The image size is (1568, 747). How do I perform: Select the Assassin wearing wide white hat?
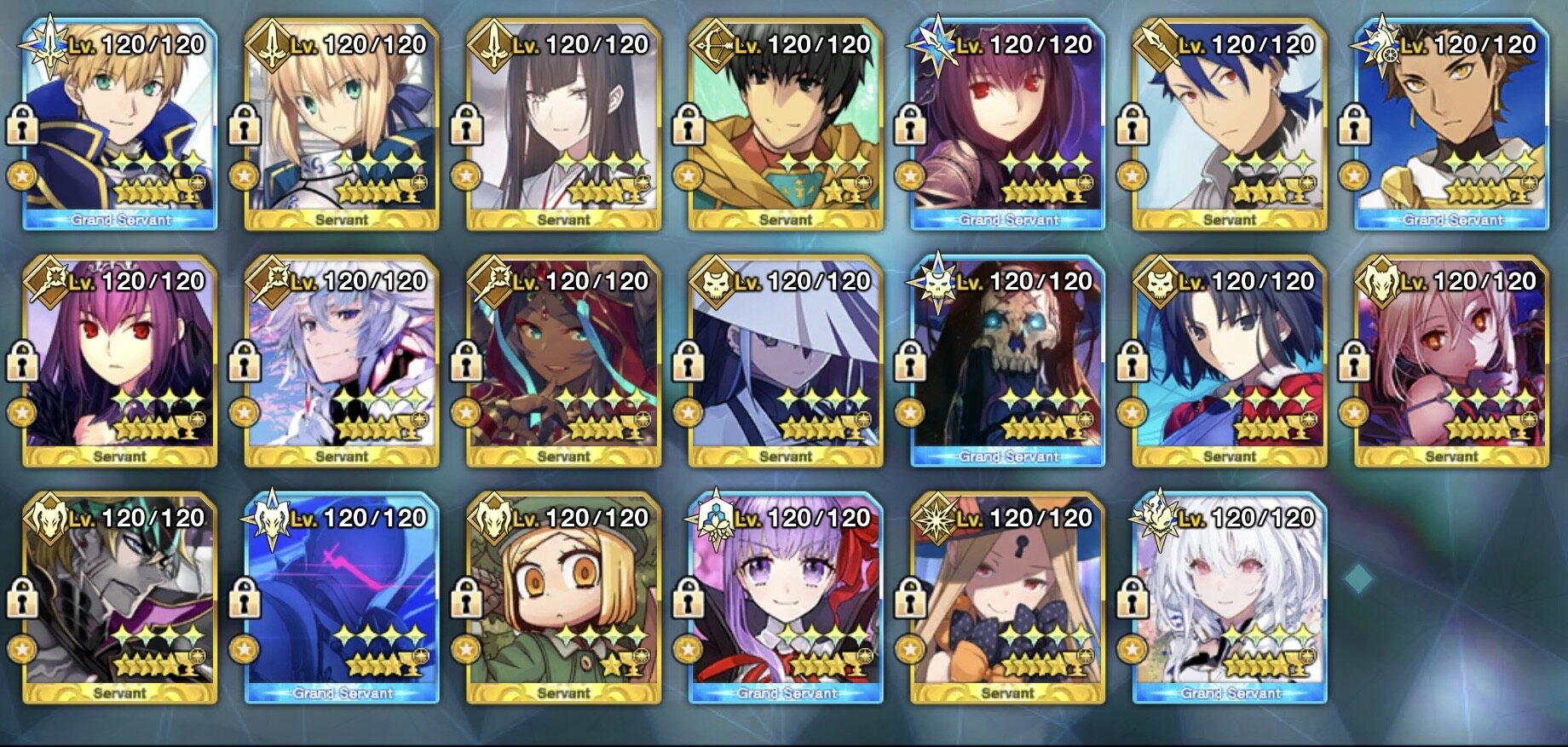click(786, 361)
